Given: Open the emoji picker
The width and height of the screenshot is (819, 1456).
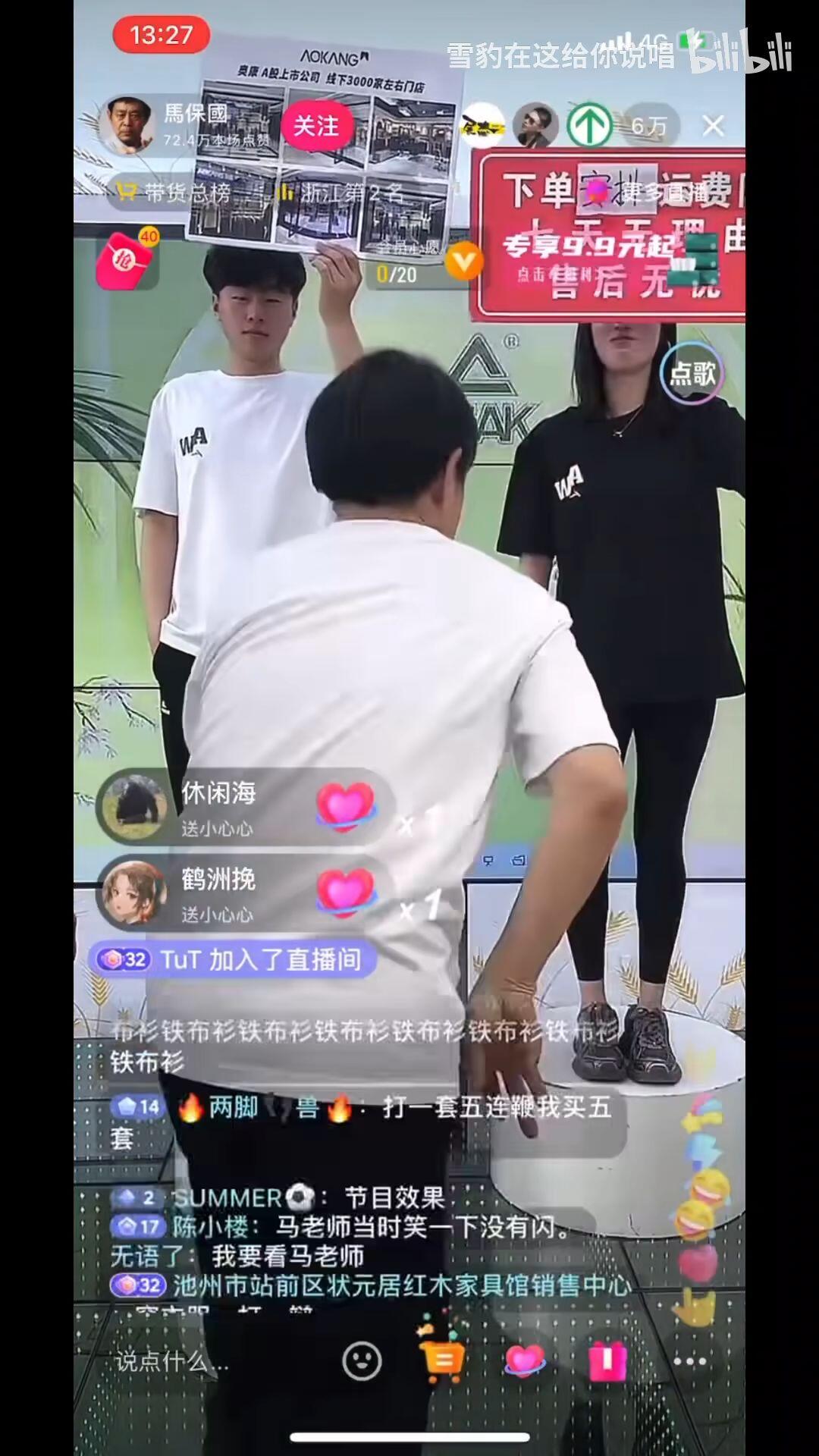Looking at the screenshot, I should [362, 1361].
